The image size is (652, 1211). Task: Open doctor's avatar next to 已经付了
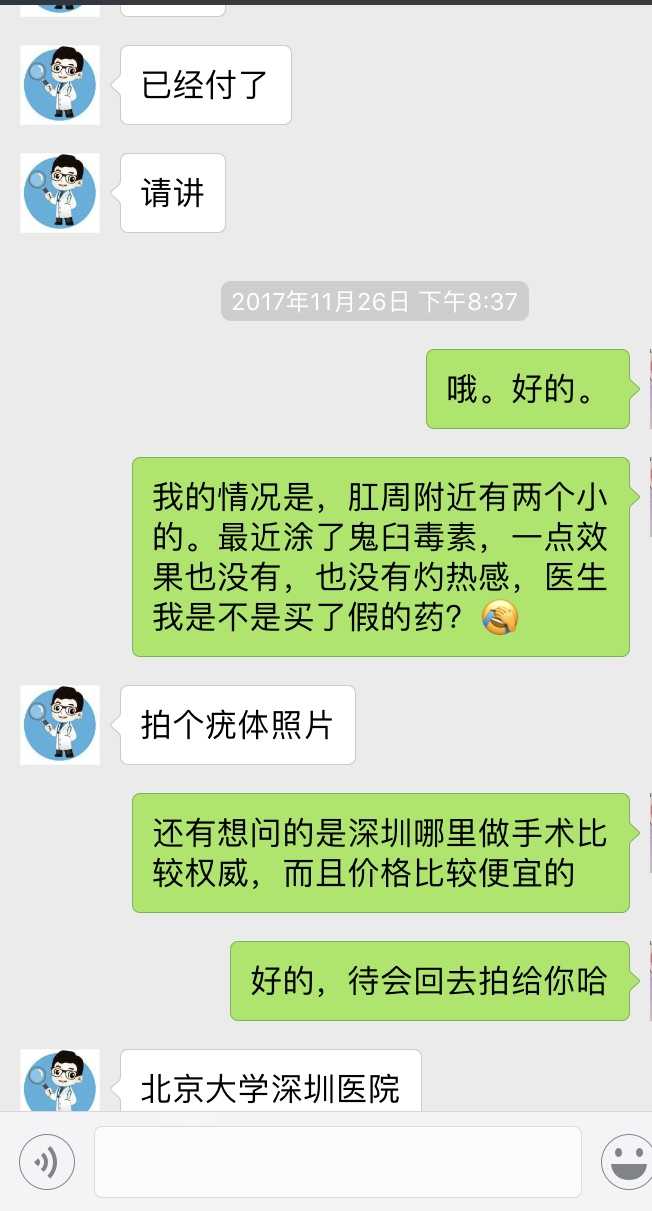click(60, 85)
